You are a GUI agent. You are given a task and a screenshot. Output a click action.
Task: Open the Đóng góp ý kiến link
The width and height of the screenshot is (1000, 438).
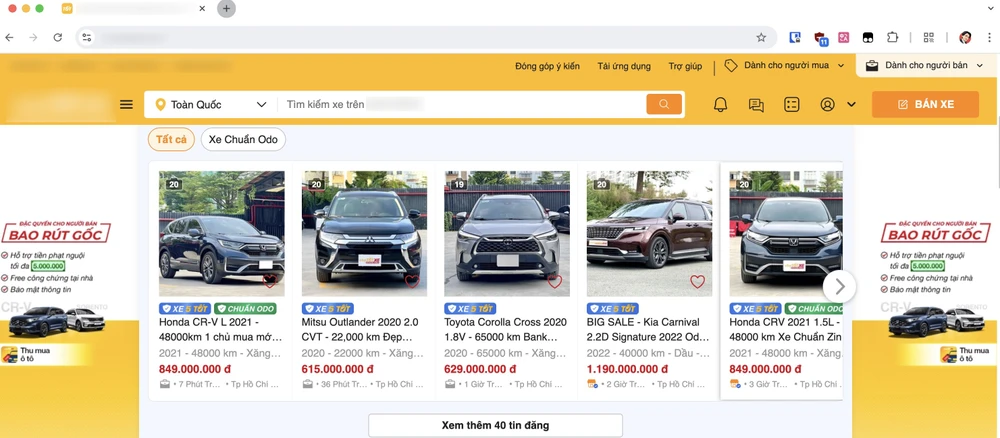[547, 66]
